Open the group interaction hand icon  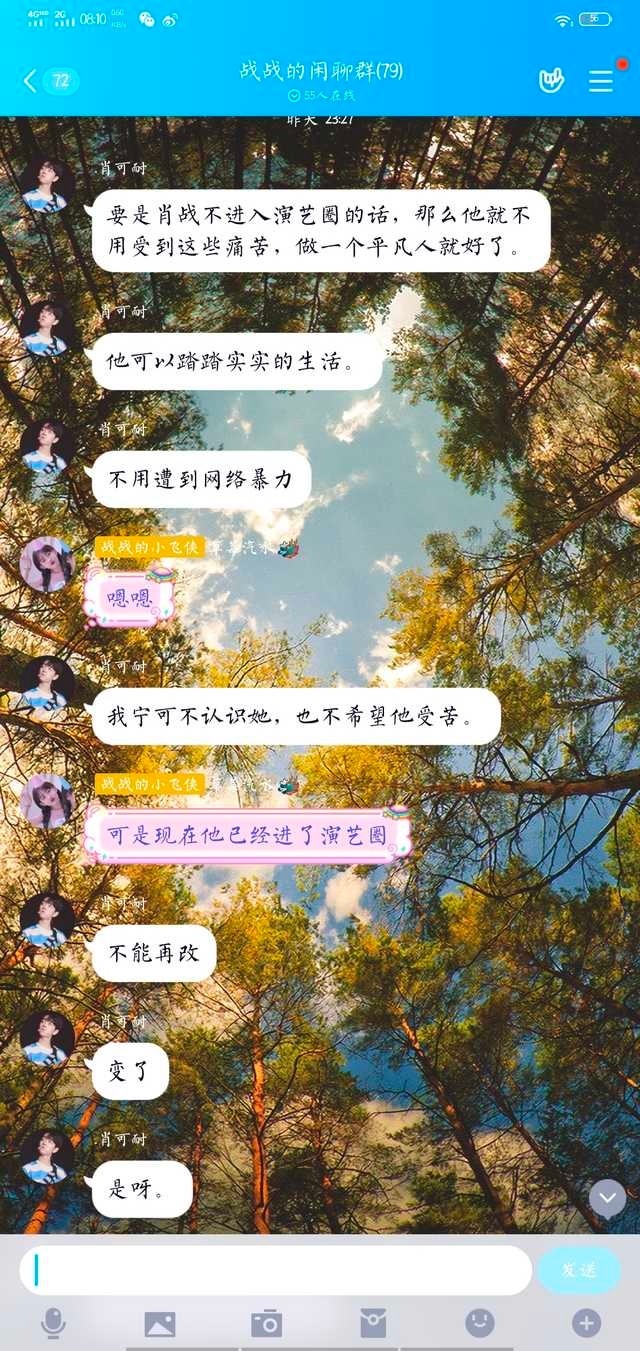pyautogui.click(x=551, y=81)
